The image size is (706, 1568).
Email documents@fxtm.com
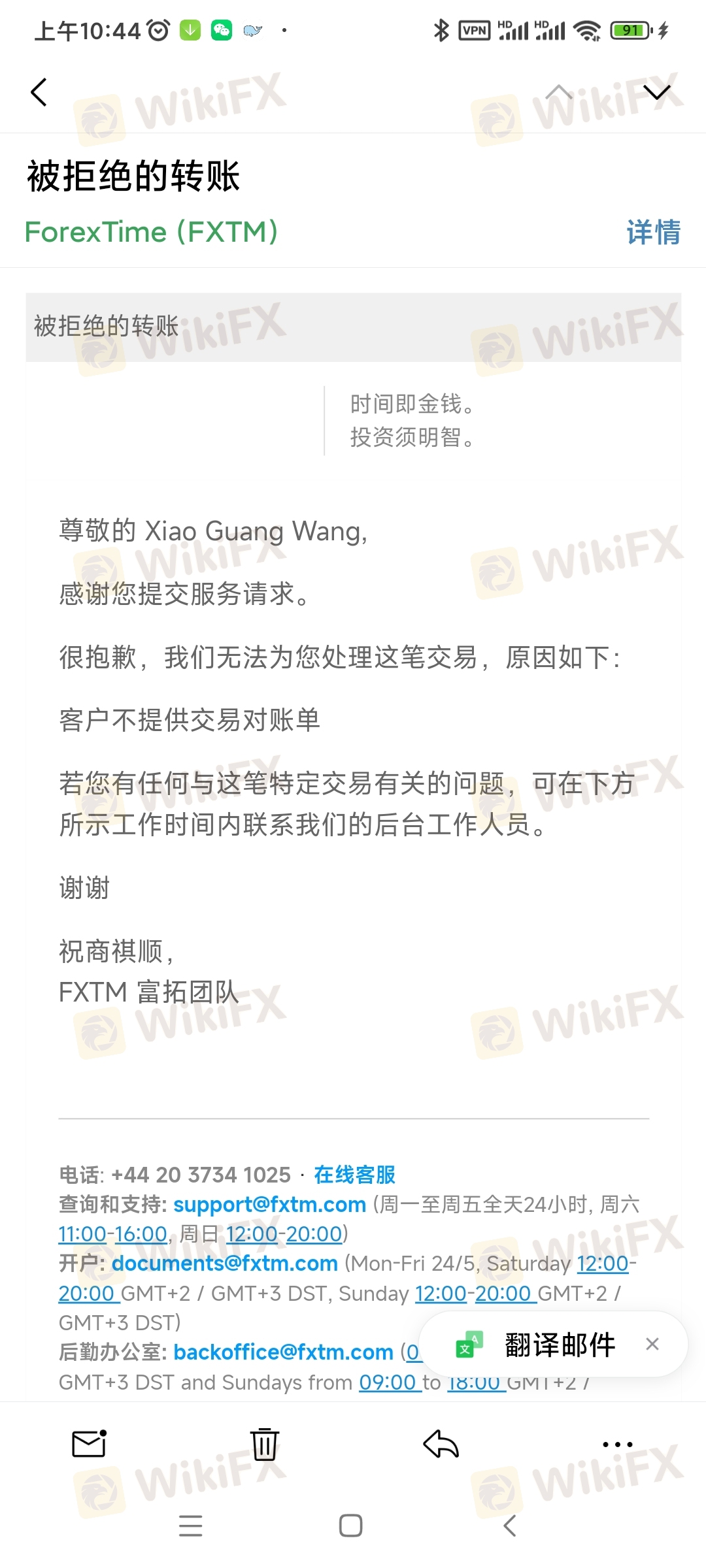coord(224,1263)
